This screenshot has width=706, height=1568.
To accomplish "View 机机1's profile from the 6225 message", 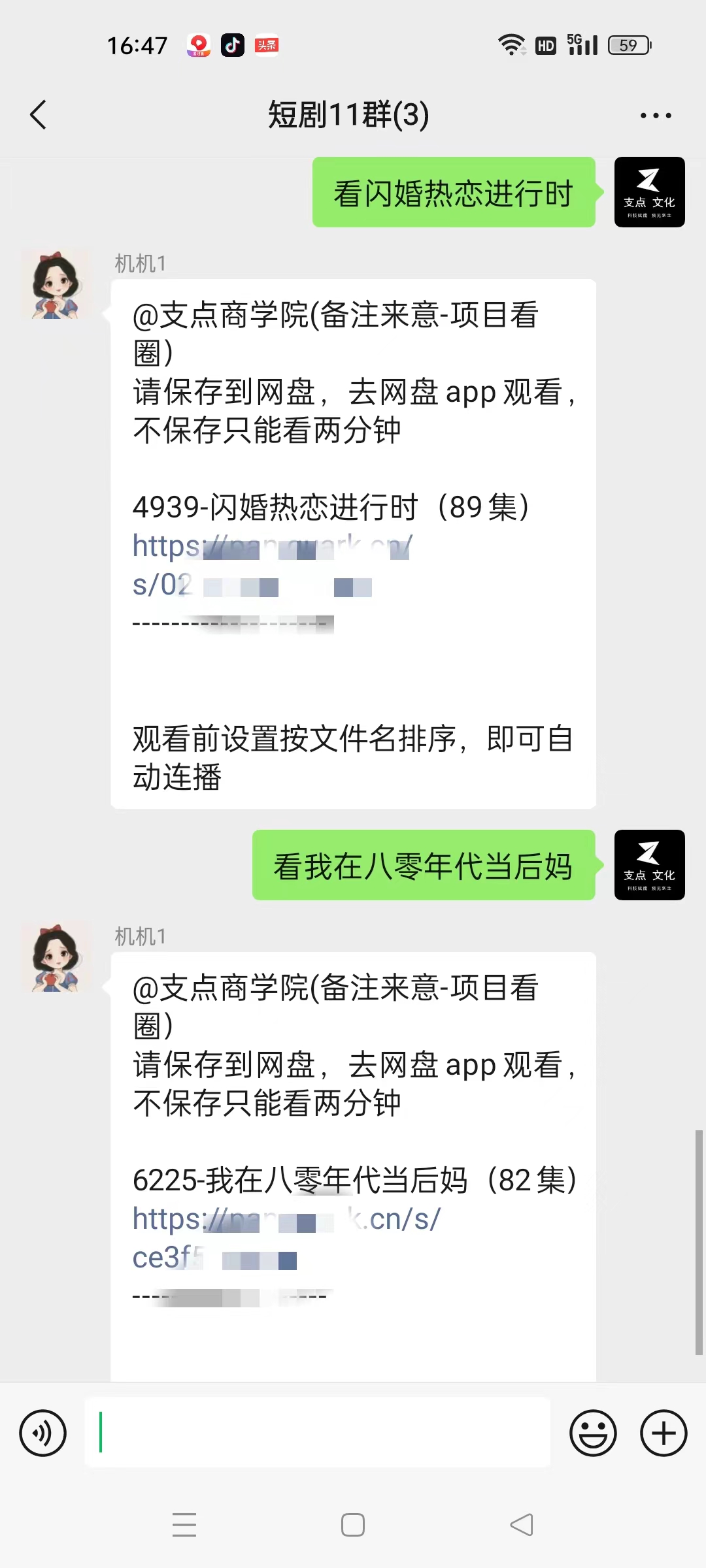I will 56,957.
